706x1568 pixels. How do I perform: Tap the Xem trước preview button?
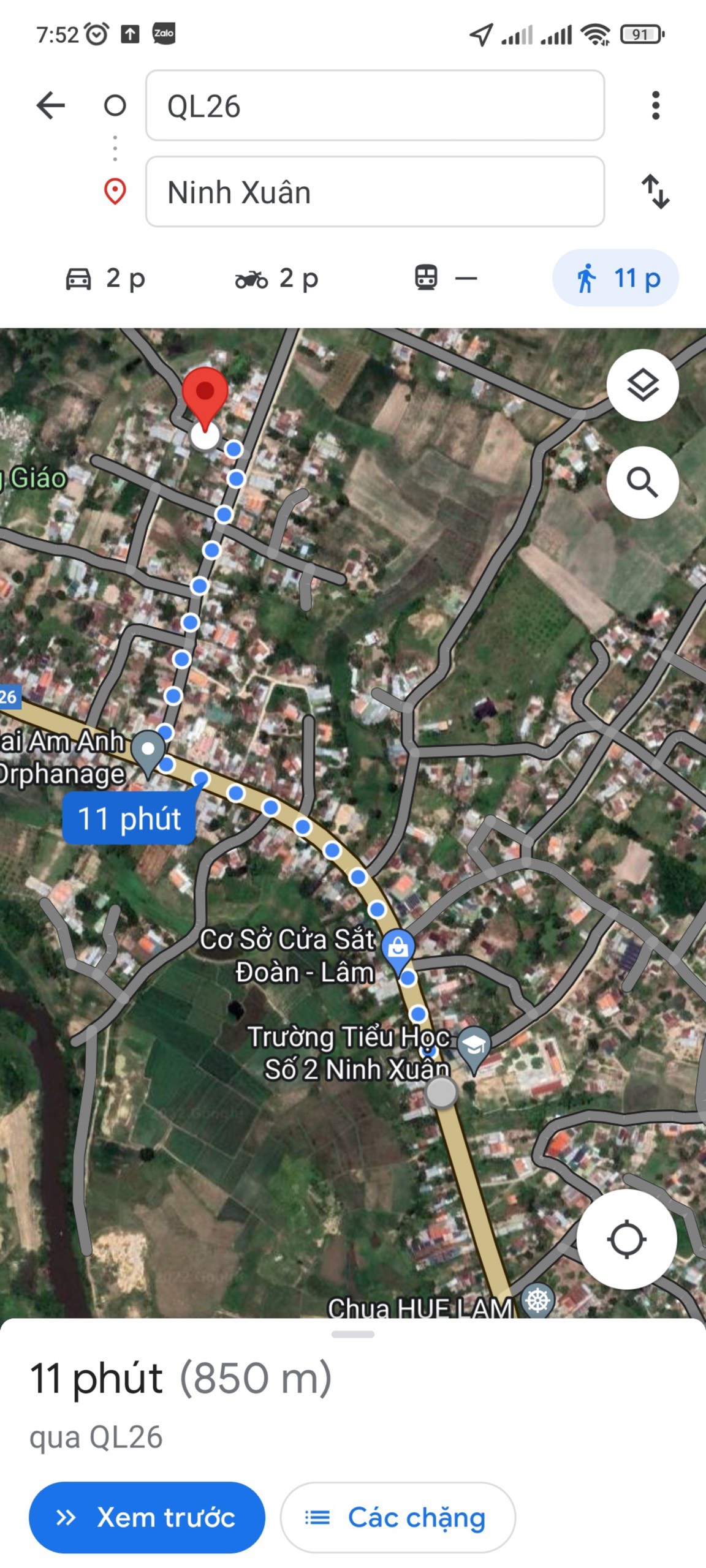[147, 1517]
